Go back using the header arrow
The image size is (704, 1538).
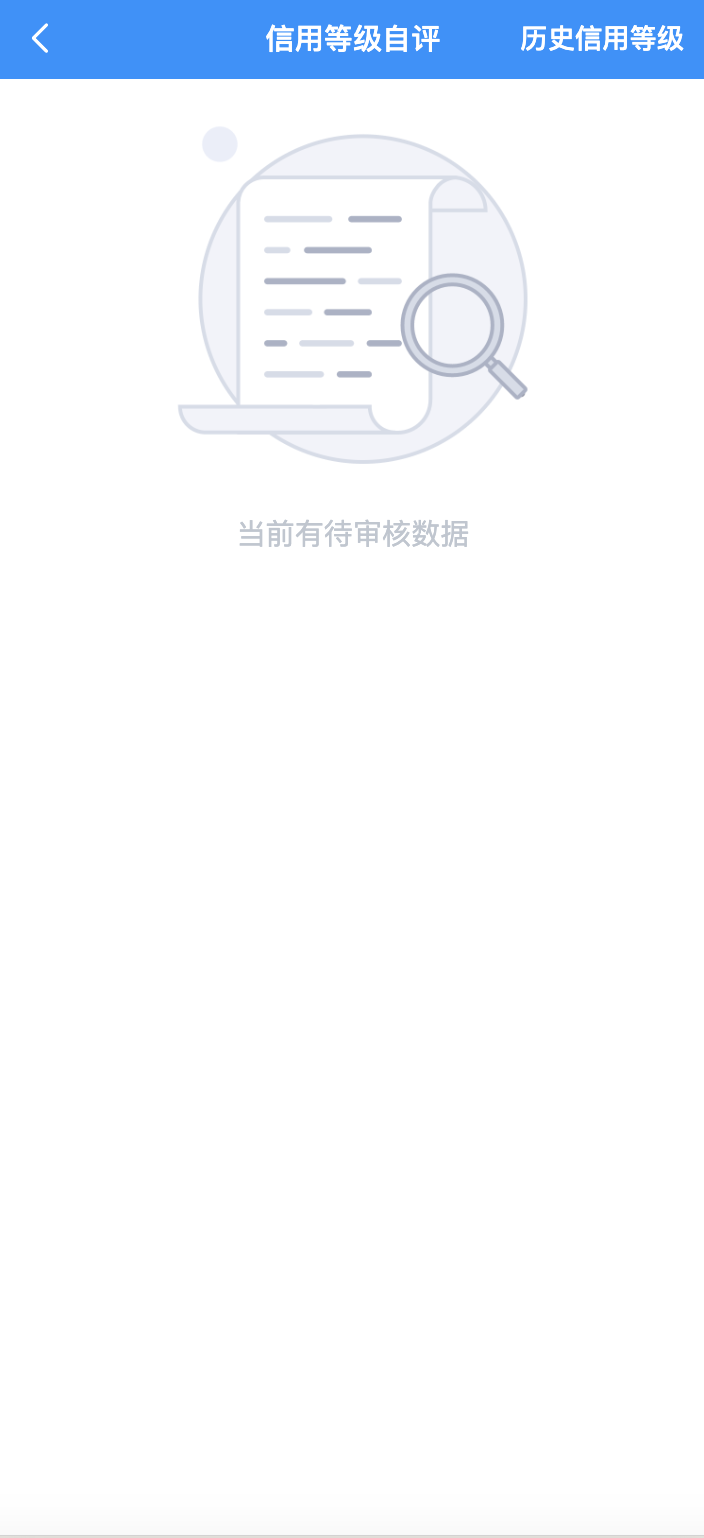(x=40, y=39)
